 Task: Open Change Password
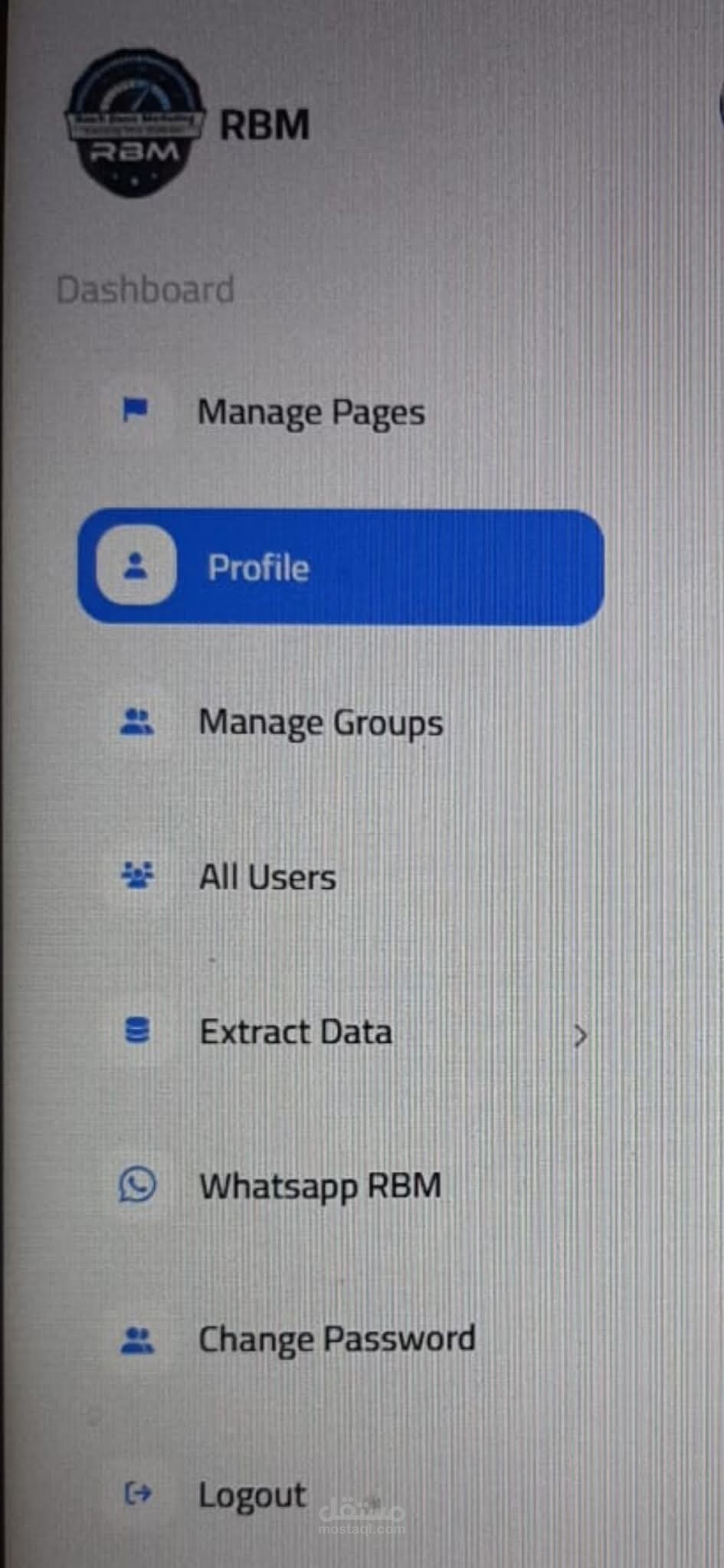click(341, 1340)
